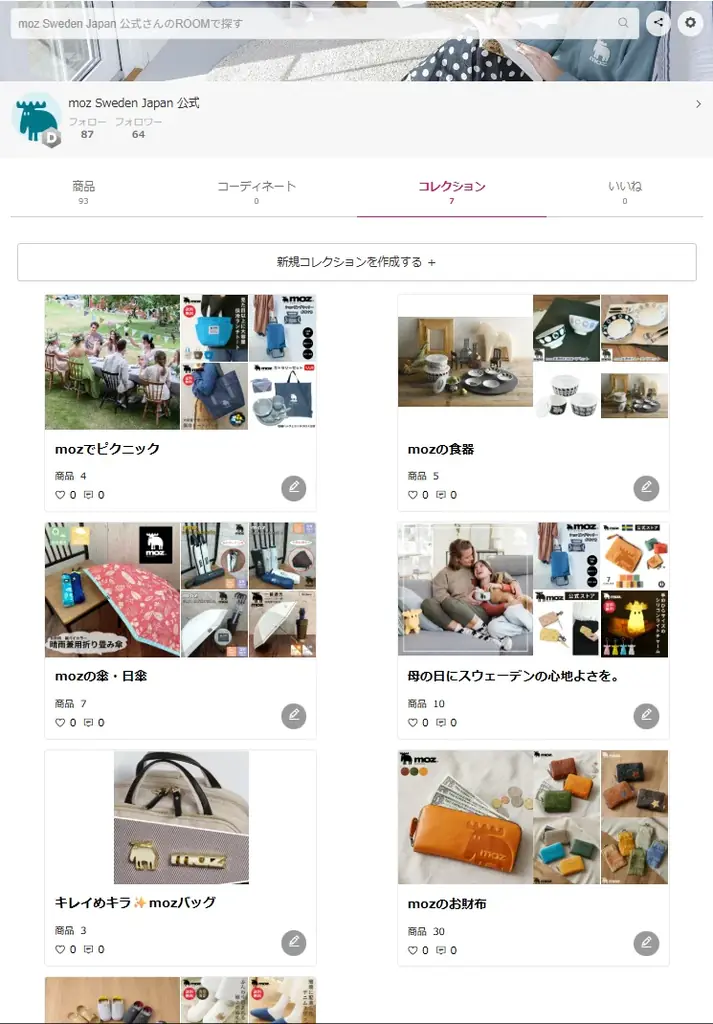Open the settings gear
The height and width of the screenshot is (1024, 713).
pyautogui.click(x=690, y=23)
